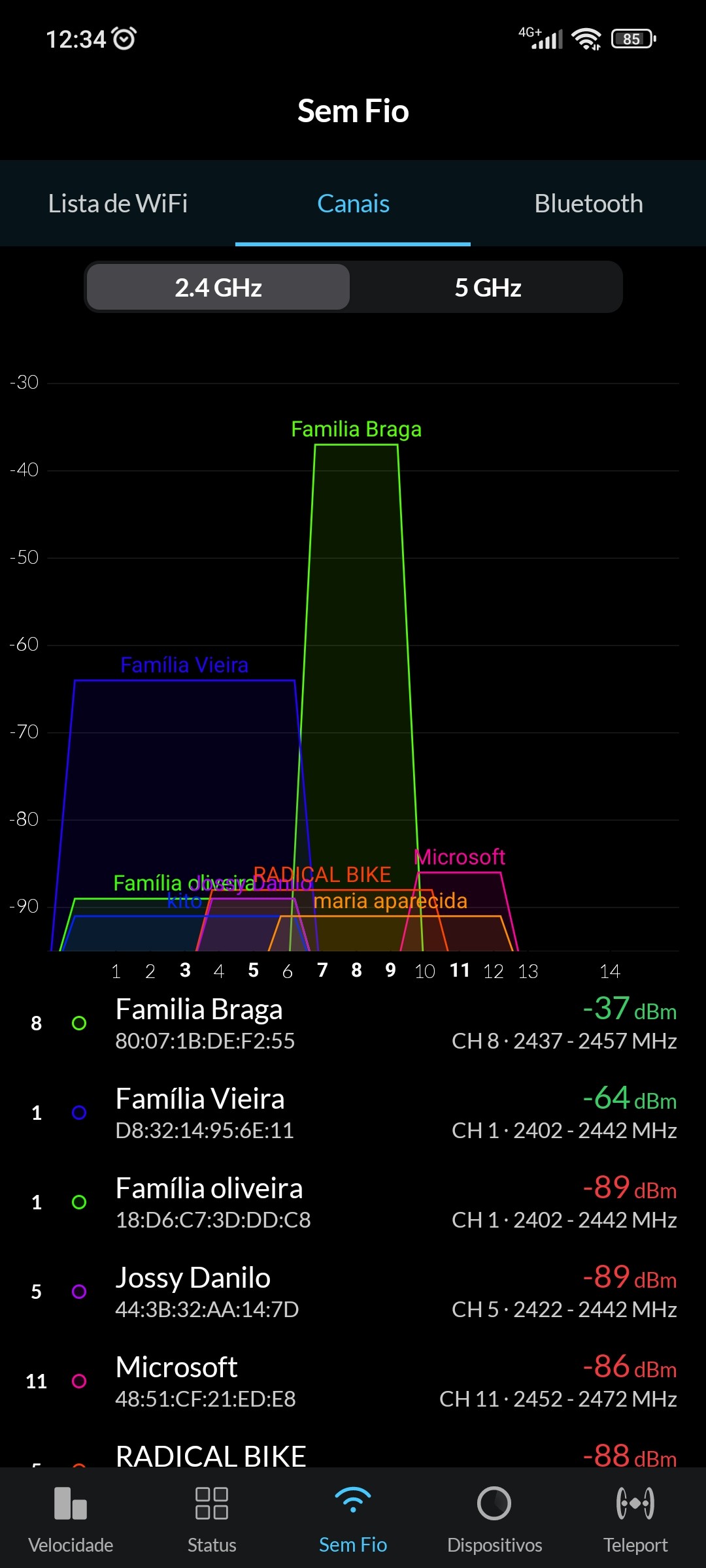Screen dimensions: 706x1568
Task: Select the Canais tab
Action: point(353,204)
